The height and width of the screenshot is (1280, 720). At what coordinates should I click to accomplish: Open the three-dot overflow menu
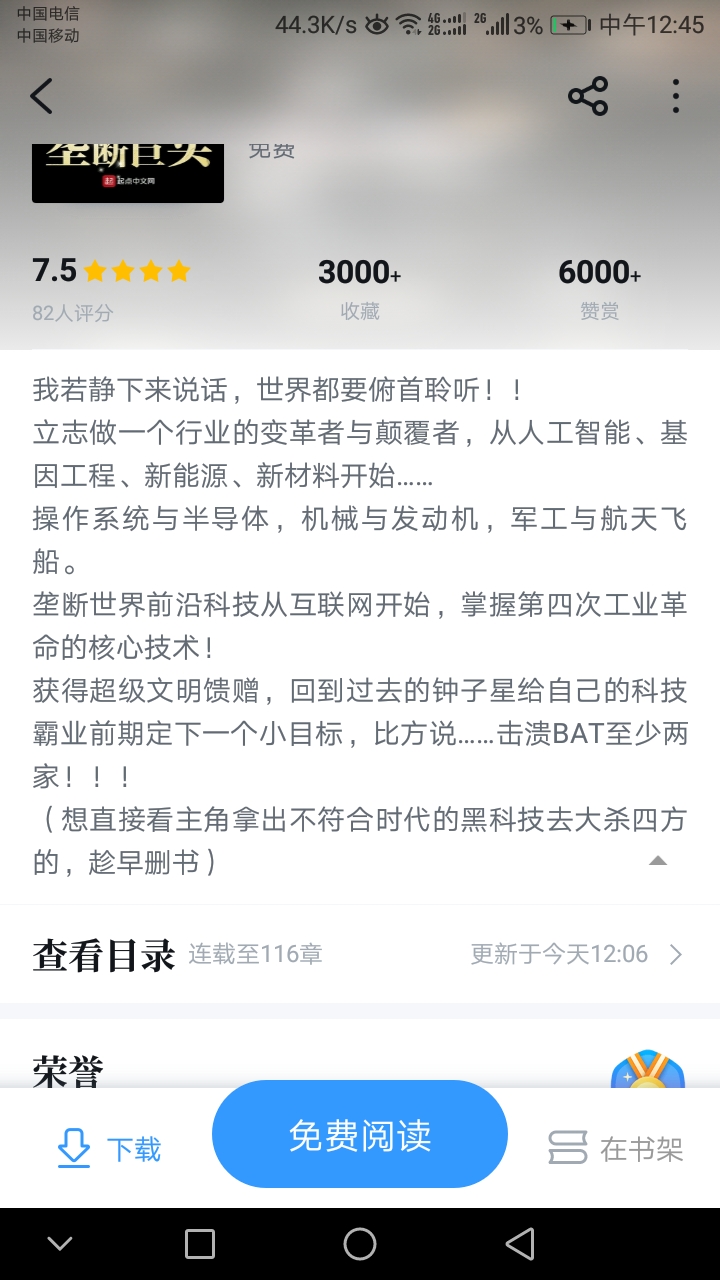coord(676,96)
